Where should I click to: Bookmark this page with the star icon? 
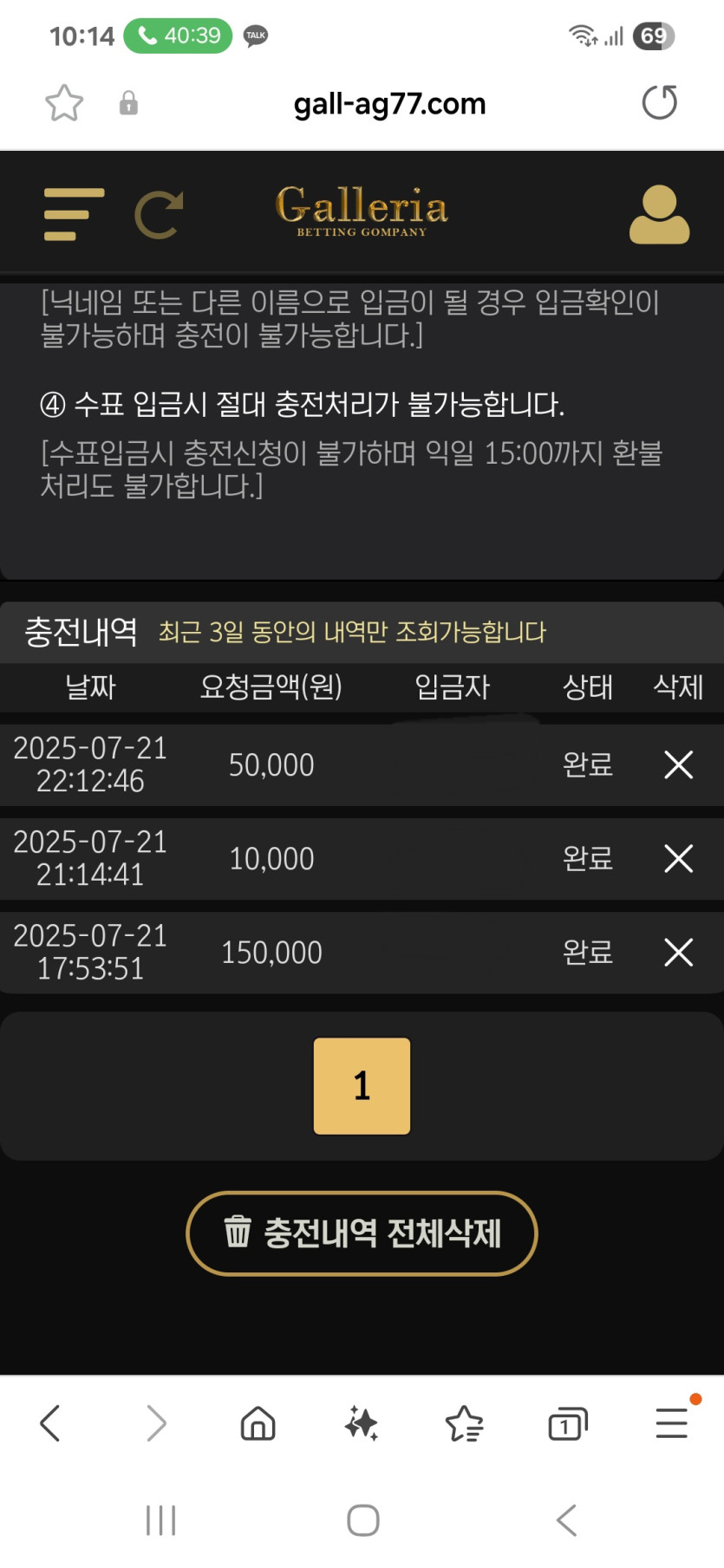(x=64, y=103)
